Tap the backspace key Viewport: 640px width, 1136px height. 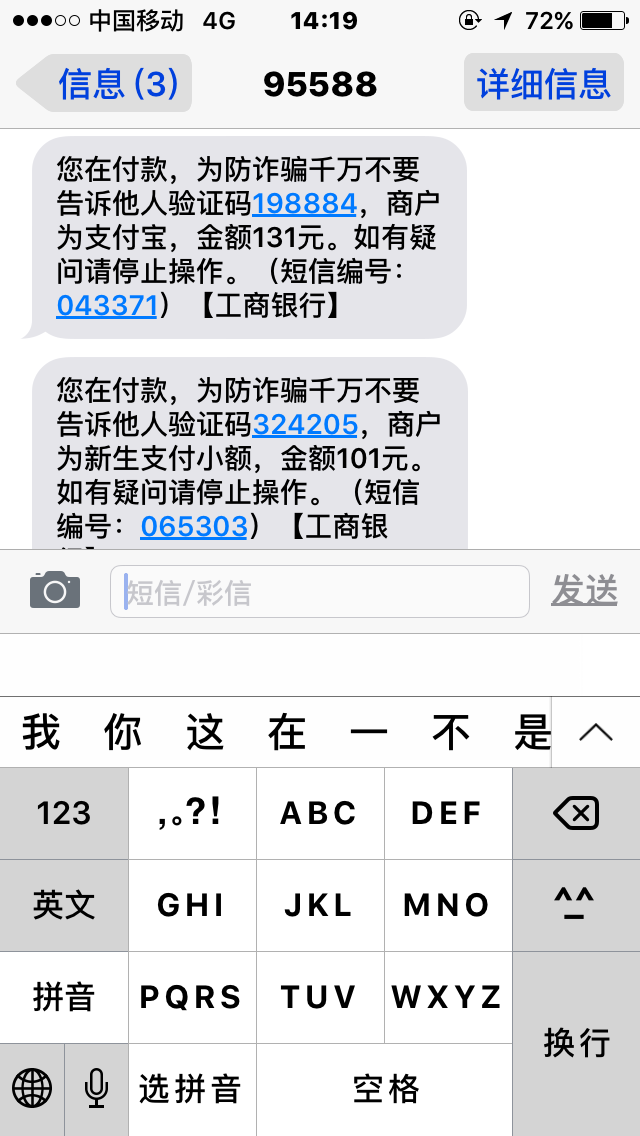tap(576, 813)
